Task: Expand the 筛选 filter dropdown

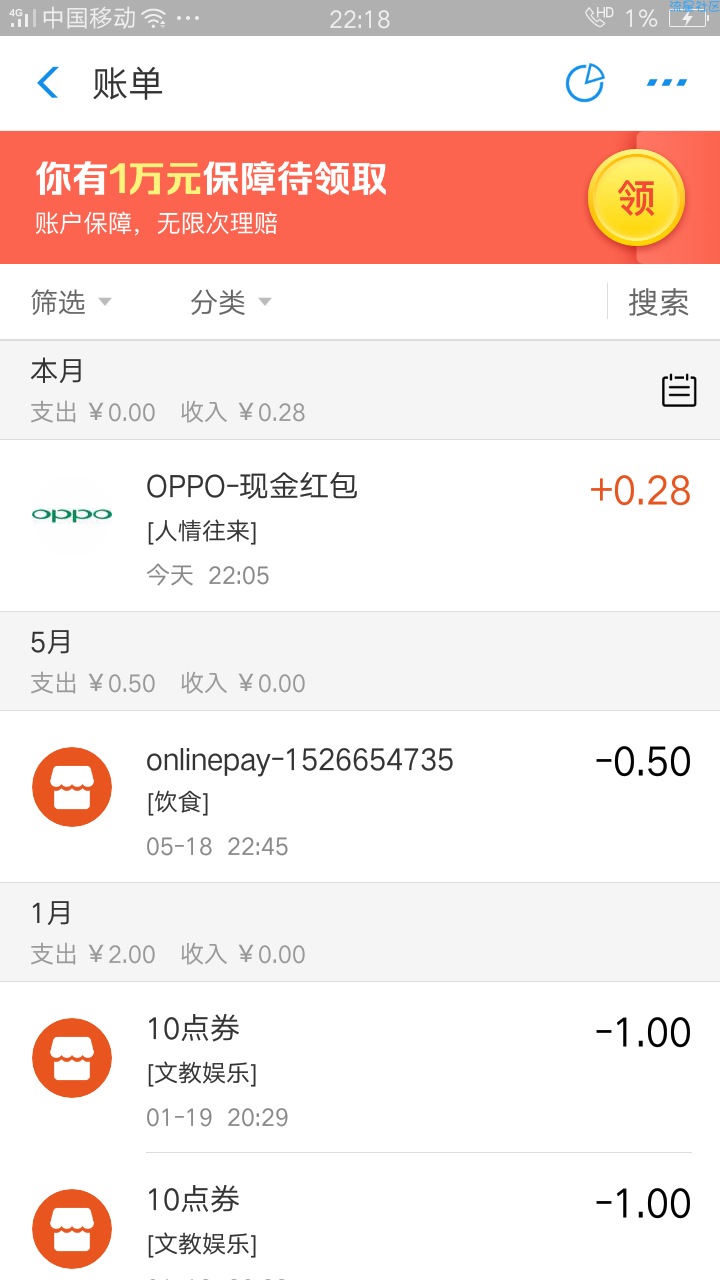Action: pyautogui.click(x=71, y=302)
